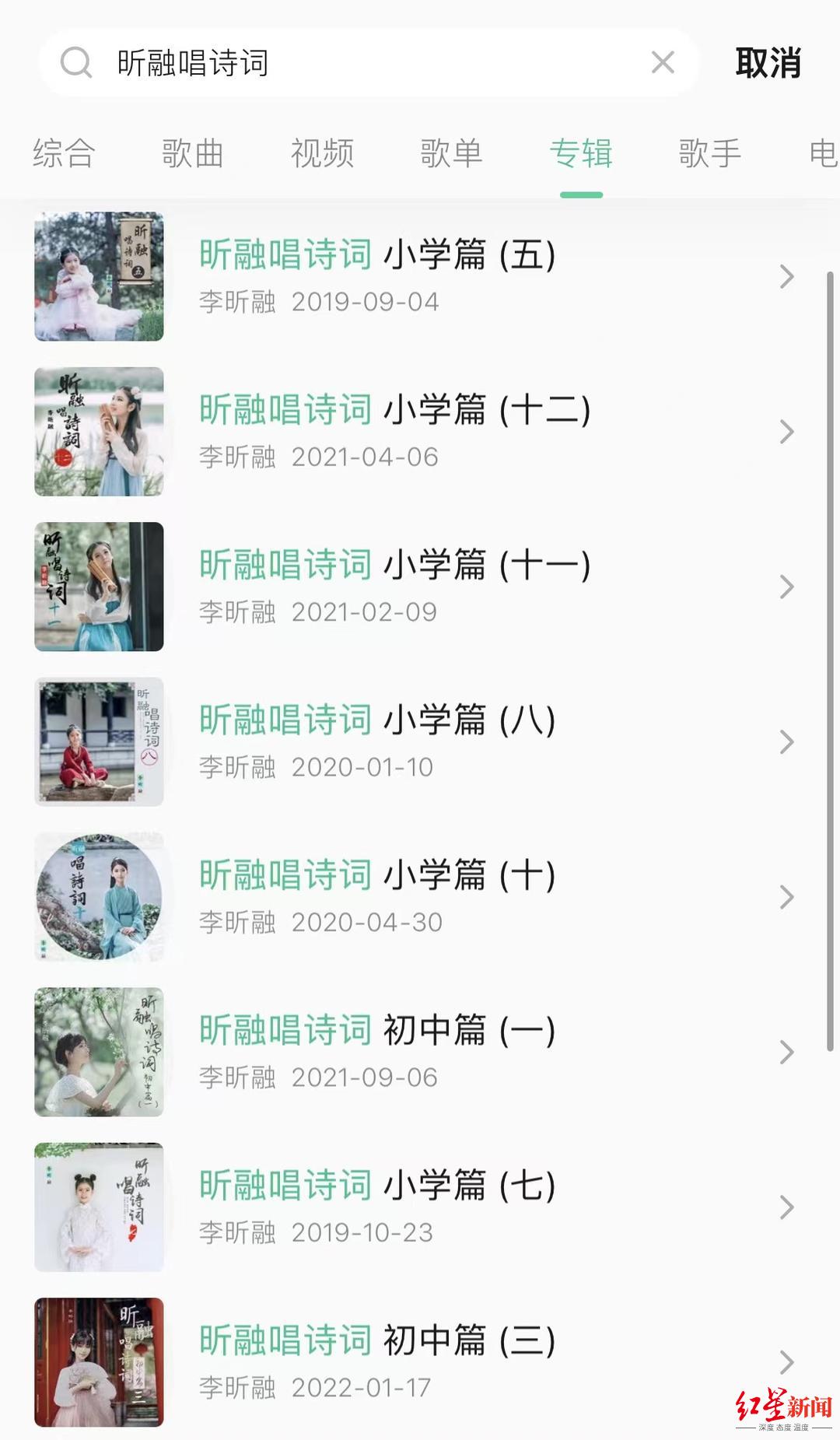Open the 视频 tab

322,153
